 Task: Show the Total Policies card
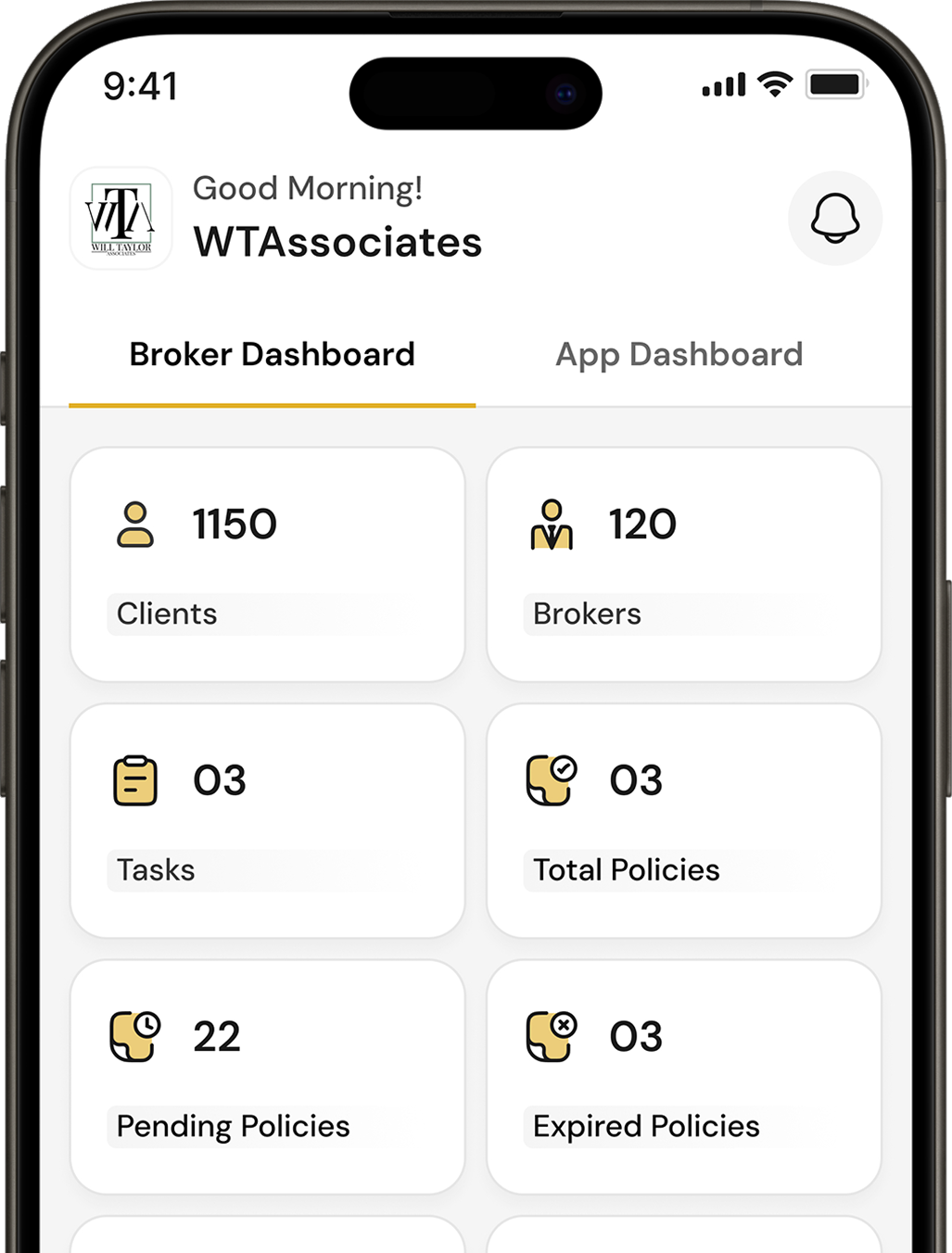point(683,820)
